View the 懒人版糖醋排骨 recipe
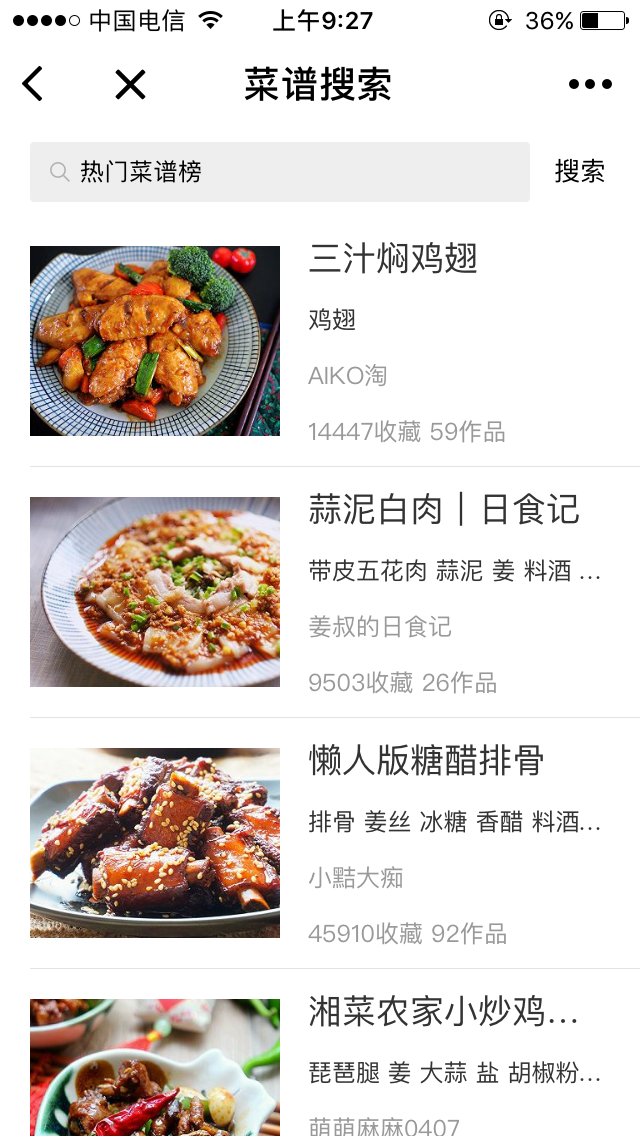 coord(426,761)
